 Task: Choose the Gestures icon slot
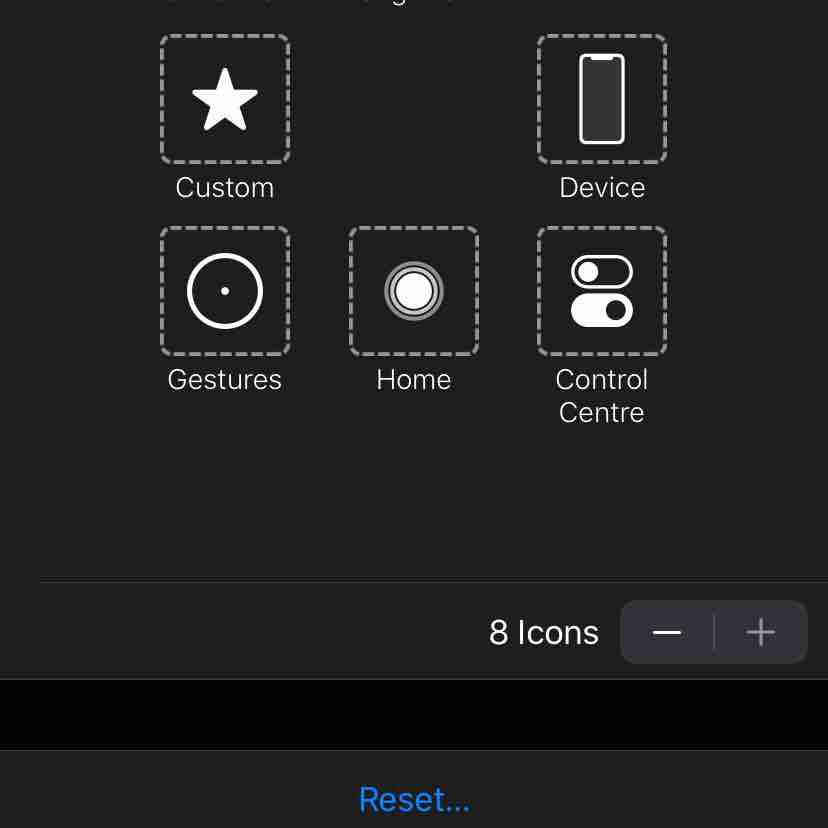pos(225,291)
